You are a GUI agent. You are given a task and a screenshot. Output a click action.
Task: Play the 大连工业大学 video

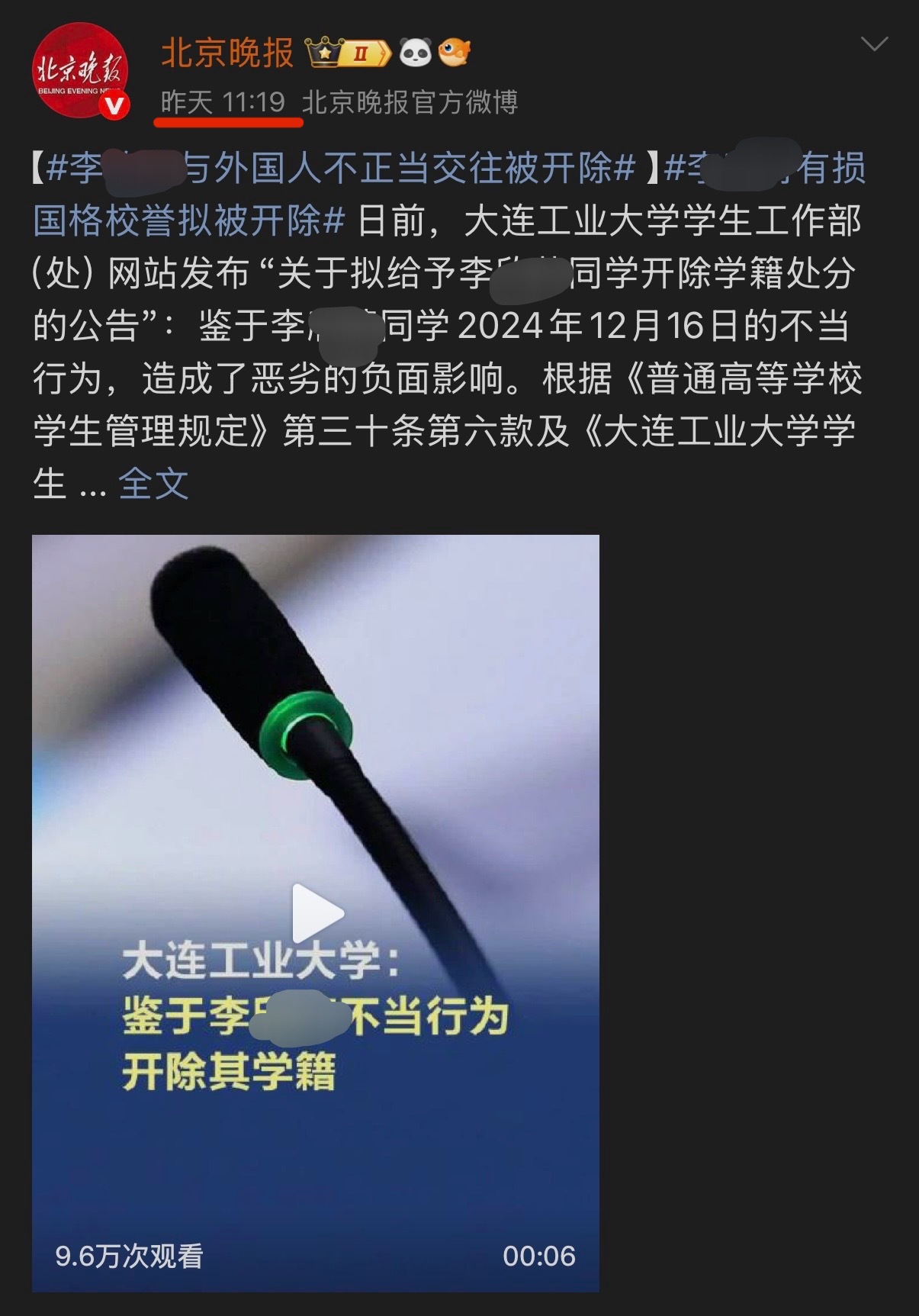pos(317,913)
